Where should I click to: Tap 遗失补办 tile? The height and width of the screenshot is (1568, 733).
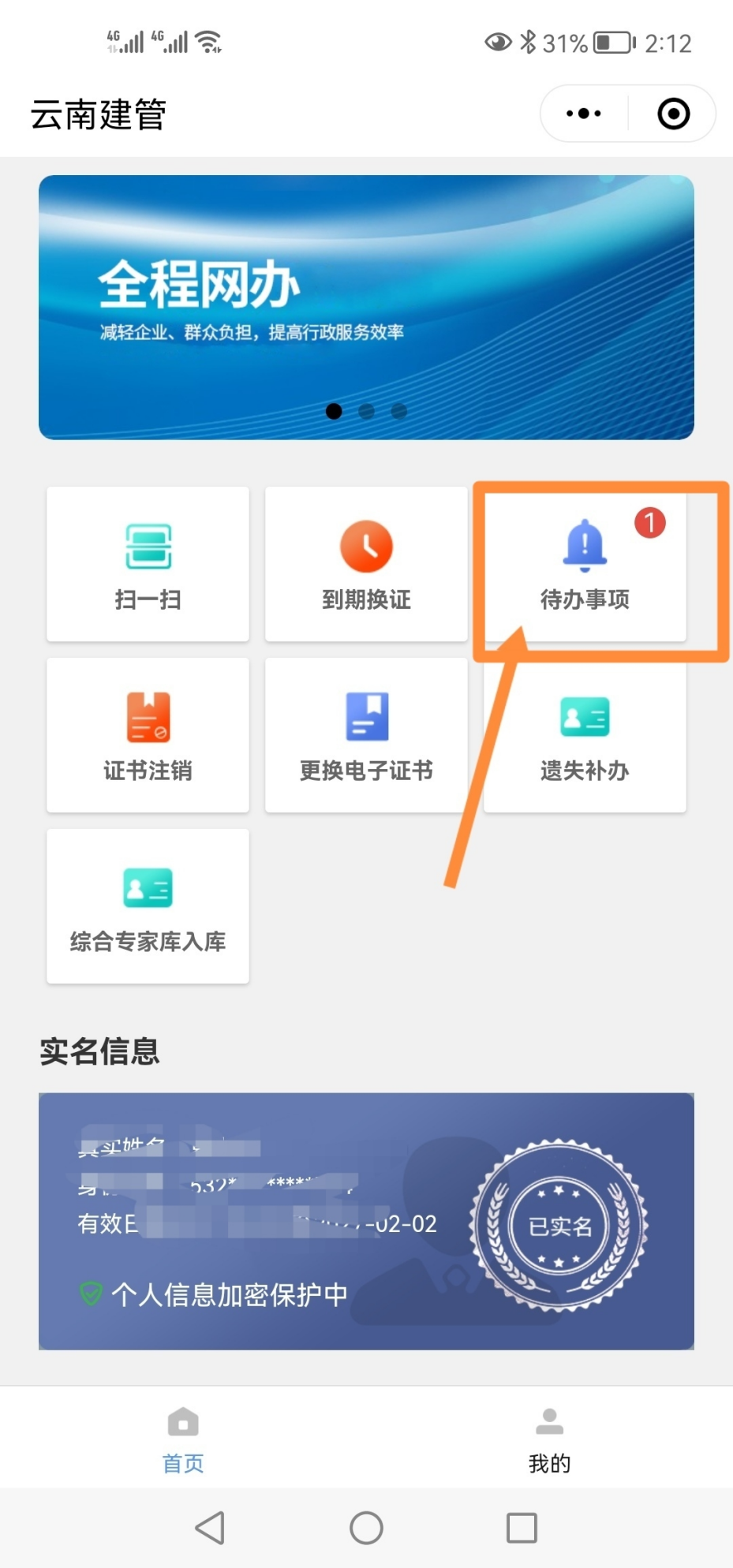[585, 735]
